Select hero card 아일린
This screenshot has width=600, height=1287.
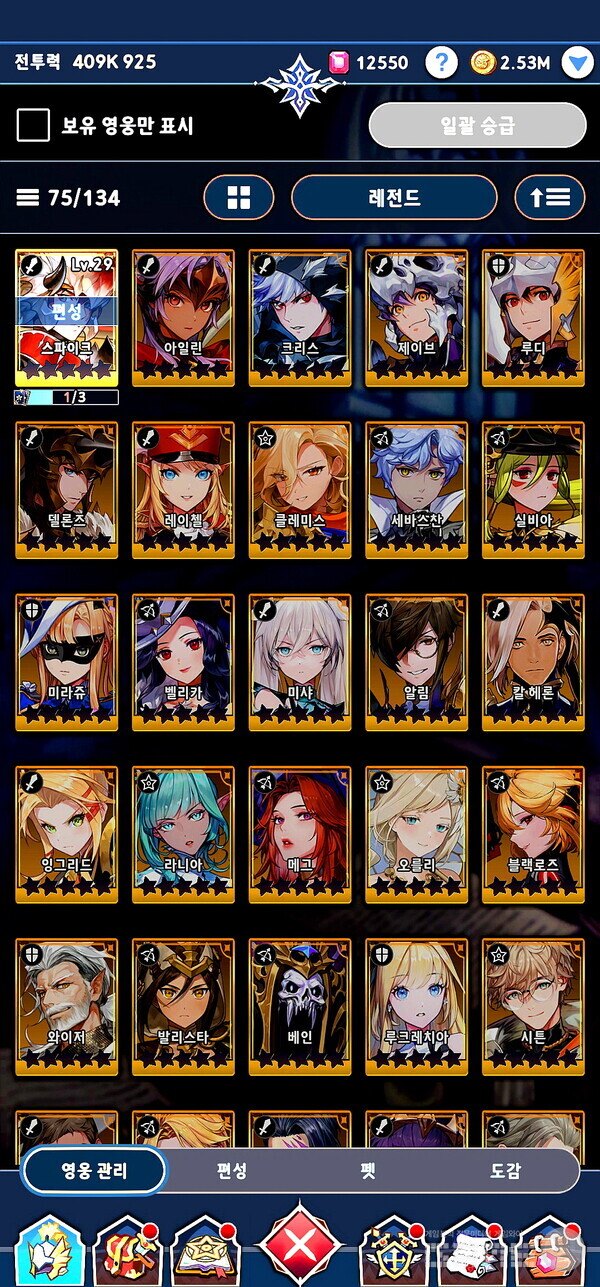click(183, 317)
